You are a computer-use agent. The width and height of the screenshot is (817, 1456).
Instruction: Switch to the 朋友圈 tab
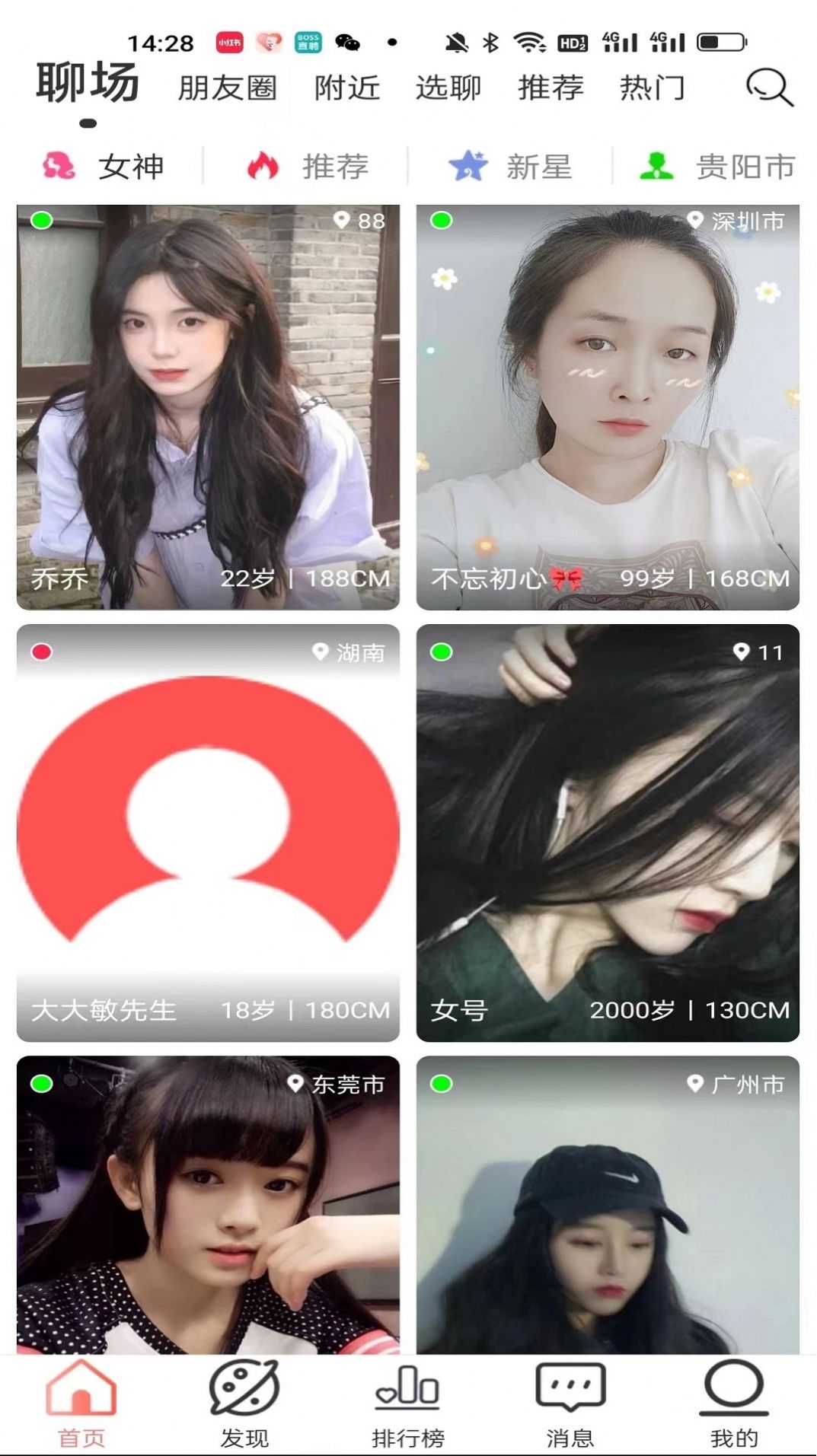click(x=227, y=88)
